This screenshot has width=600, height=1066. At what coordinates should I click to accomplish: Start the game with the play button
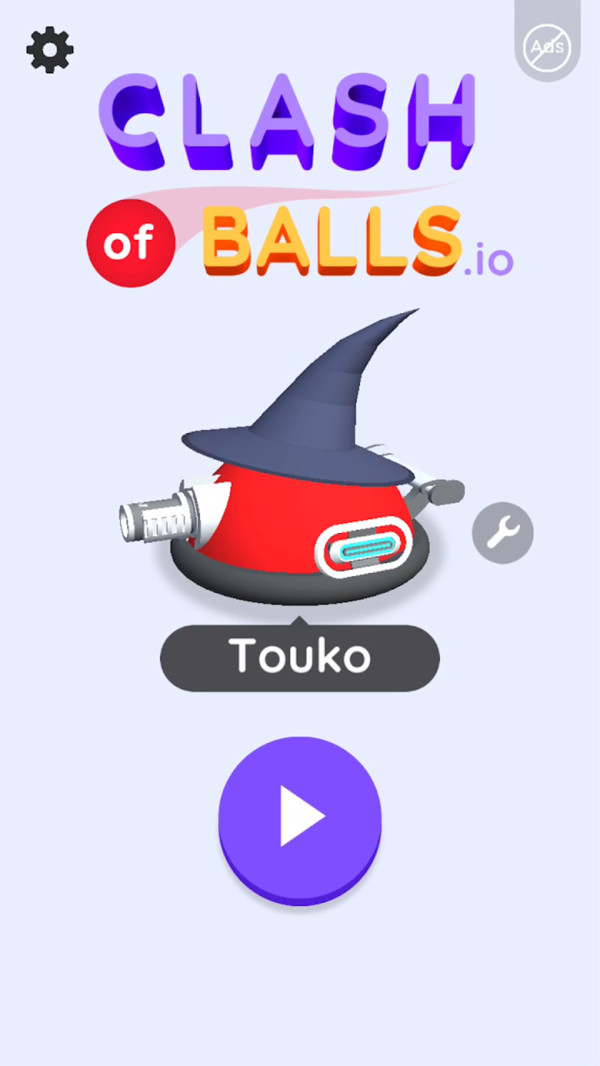click(x=300, y=817)
